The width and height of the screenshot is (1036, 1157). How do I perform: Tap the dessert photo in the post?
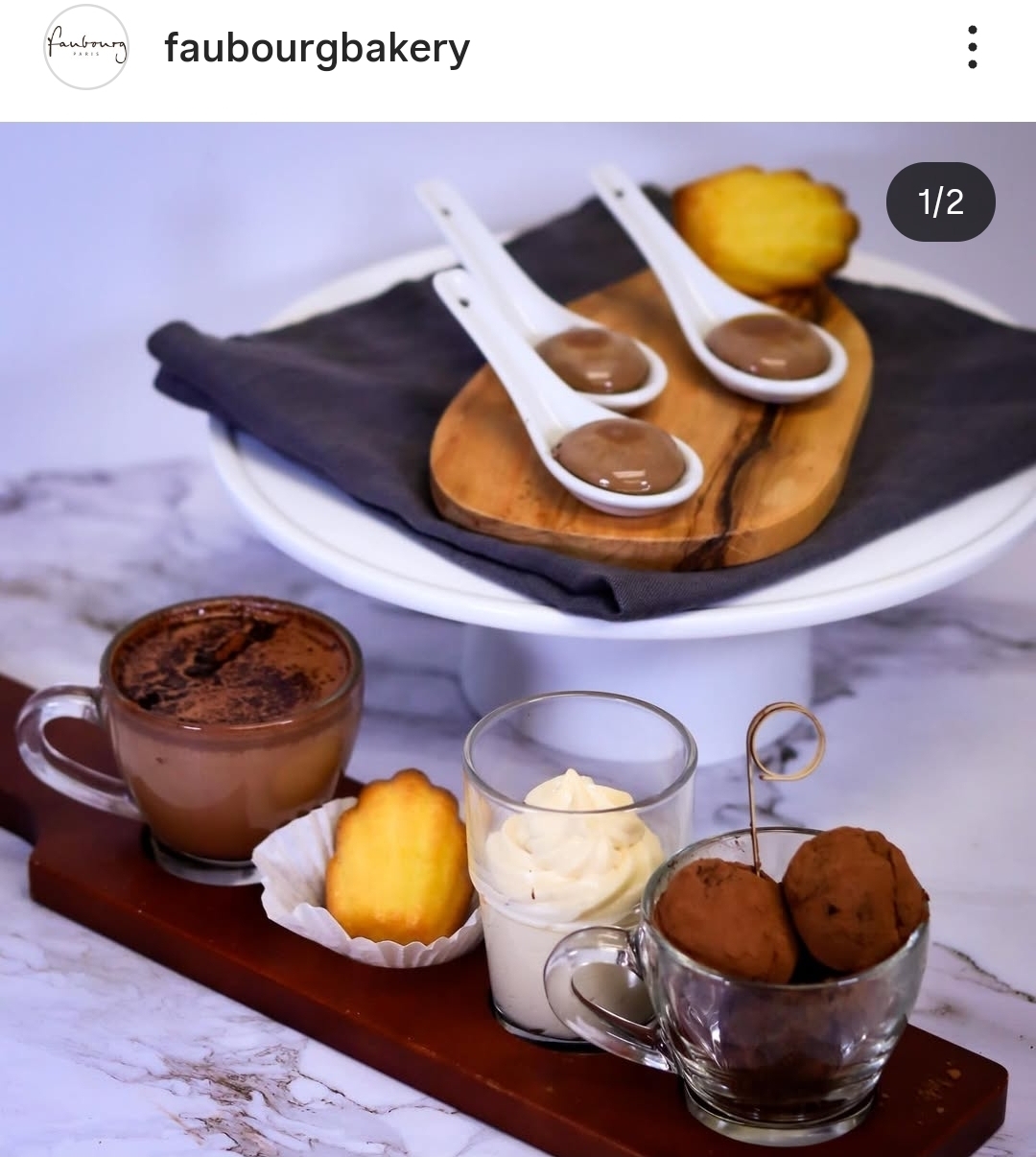[518, 638]
